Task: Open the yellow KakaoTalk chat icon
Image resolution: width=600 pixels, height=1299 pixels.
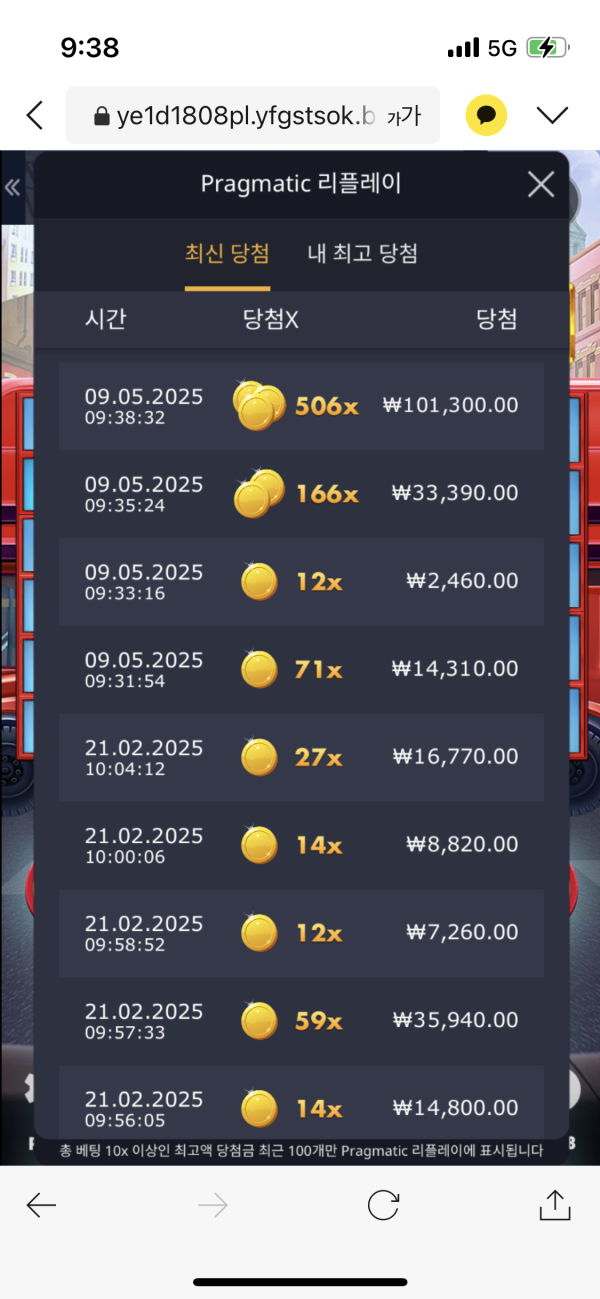Action: click(487, 116)
